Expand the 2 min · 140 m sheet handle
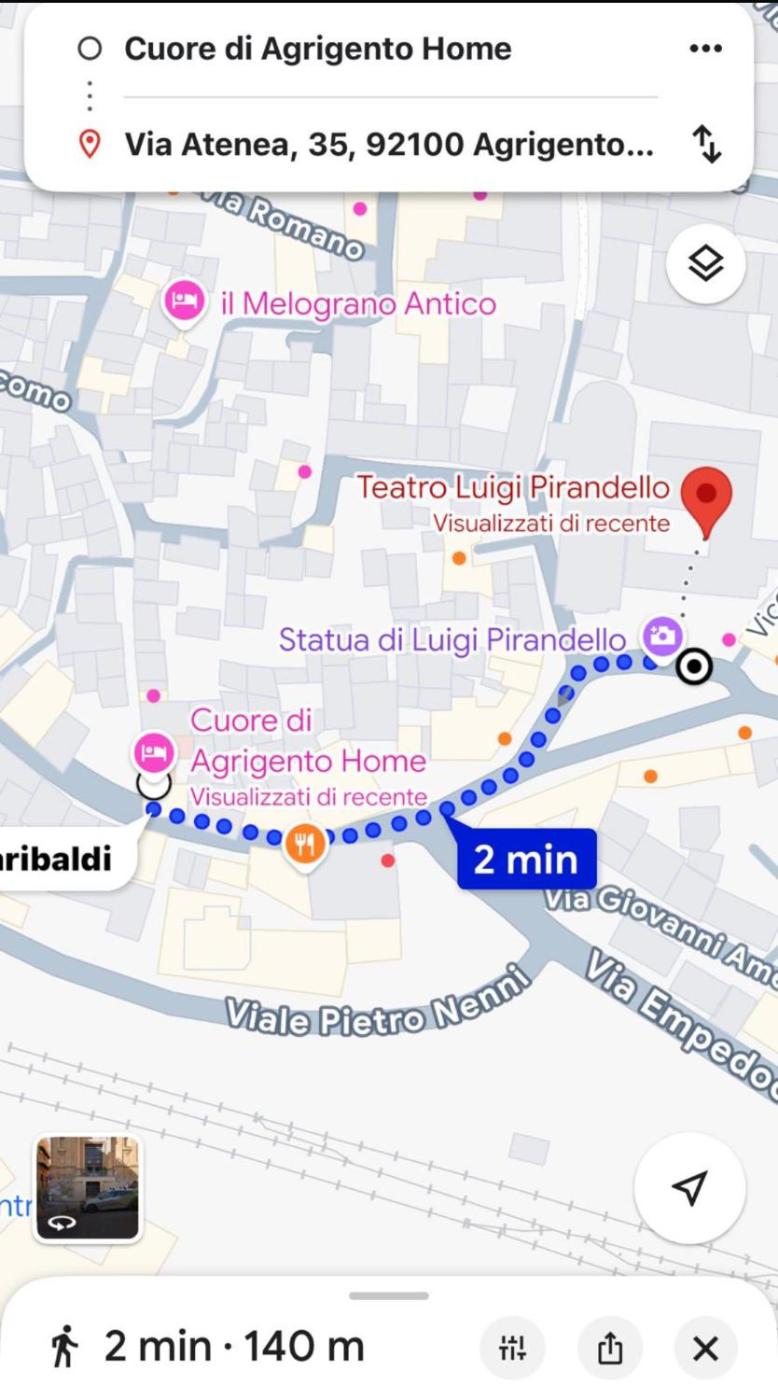 point(389,1296)
